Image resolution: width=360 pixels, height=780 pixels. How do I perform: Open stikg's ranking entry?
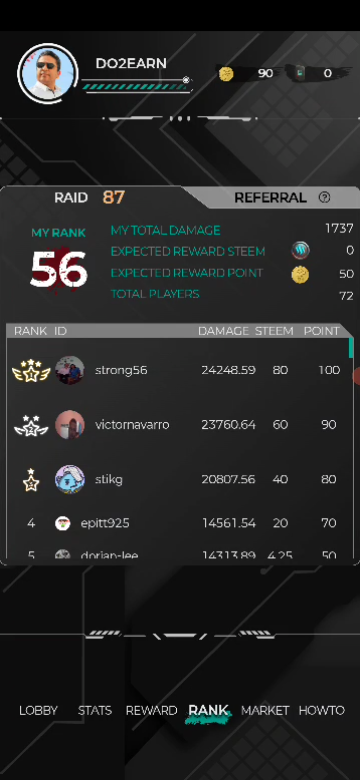180,479
